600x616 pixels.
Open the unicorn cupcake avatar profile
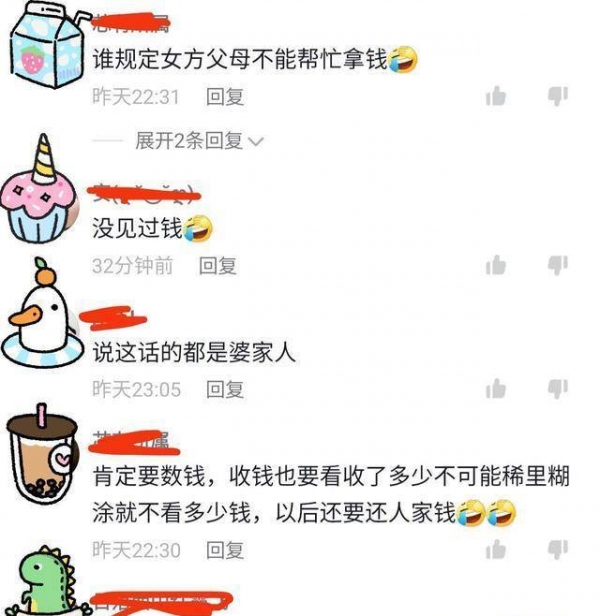(40, 192)
